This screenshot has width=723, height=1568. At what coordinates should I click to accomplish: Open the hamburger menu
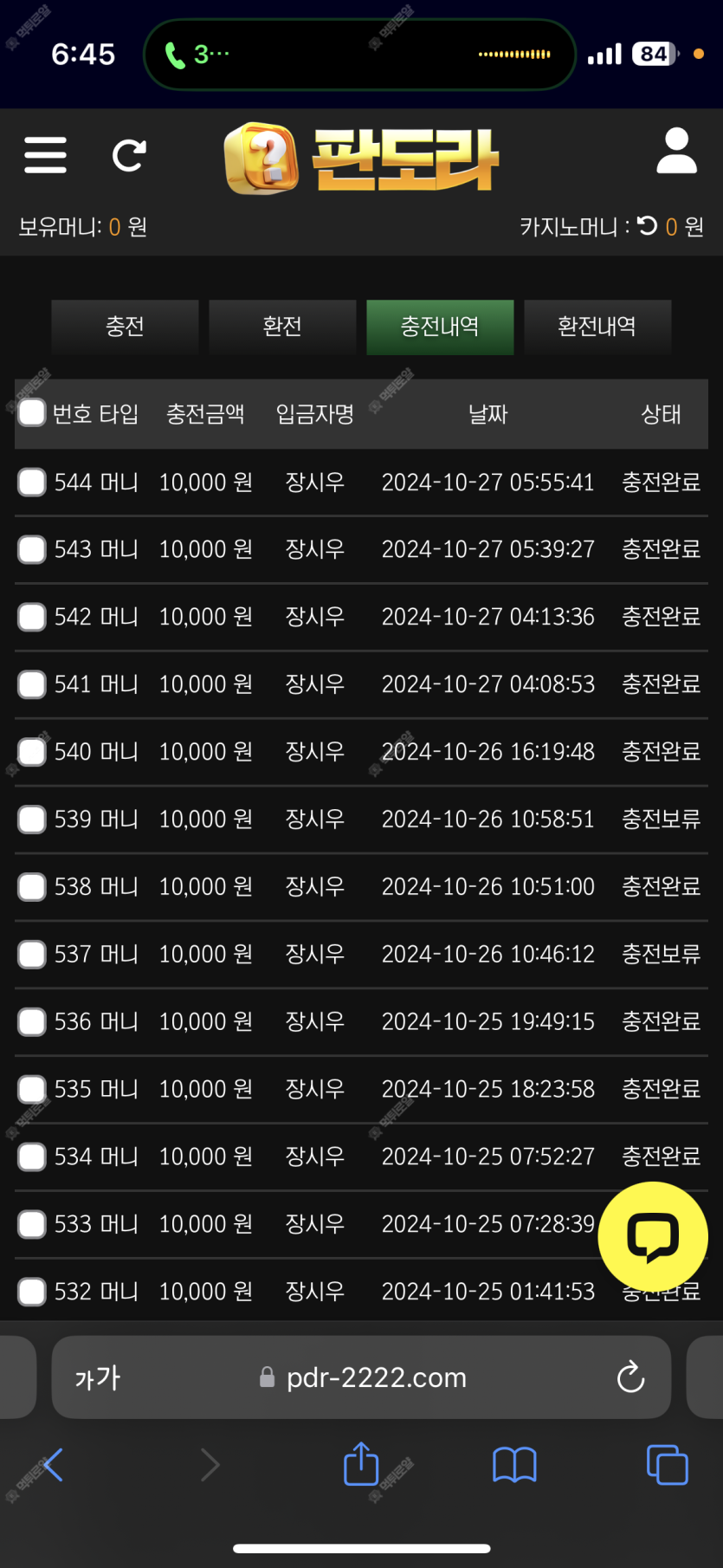(x=46, y=155)
